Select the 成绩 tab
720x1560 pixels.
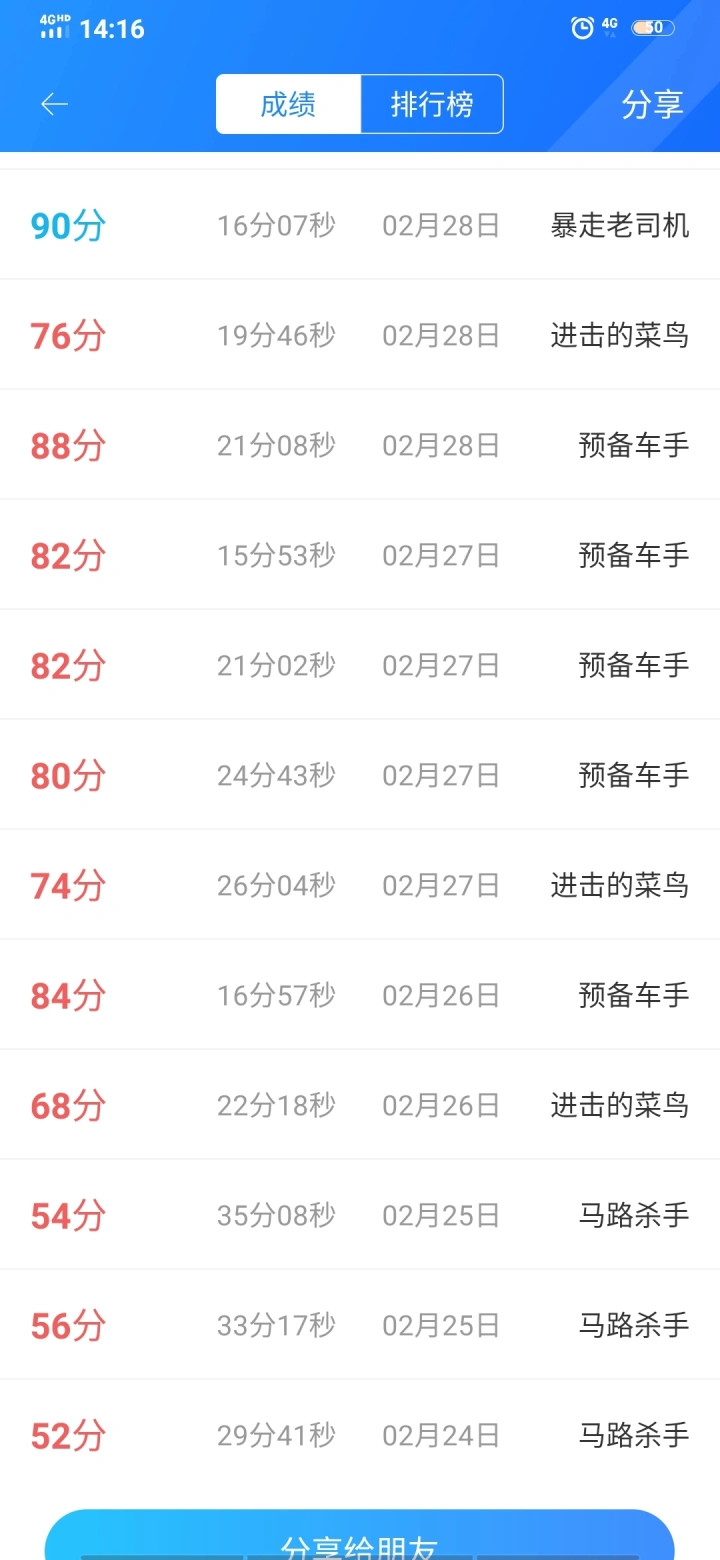(x=288, y=104)
